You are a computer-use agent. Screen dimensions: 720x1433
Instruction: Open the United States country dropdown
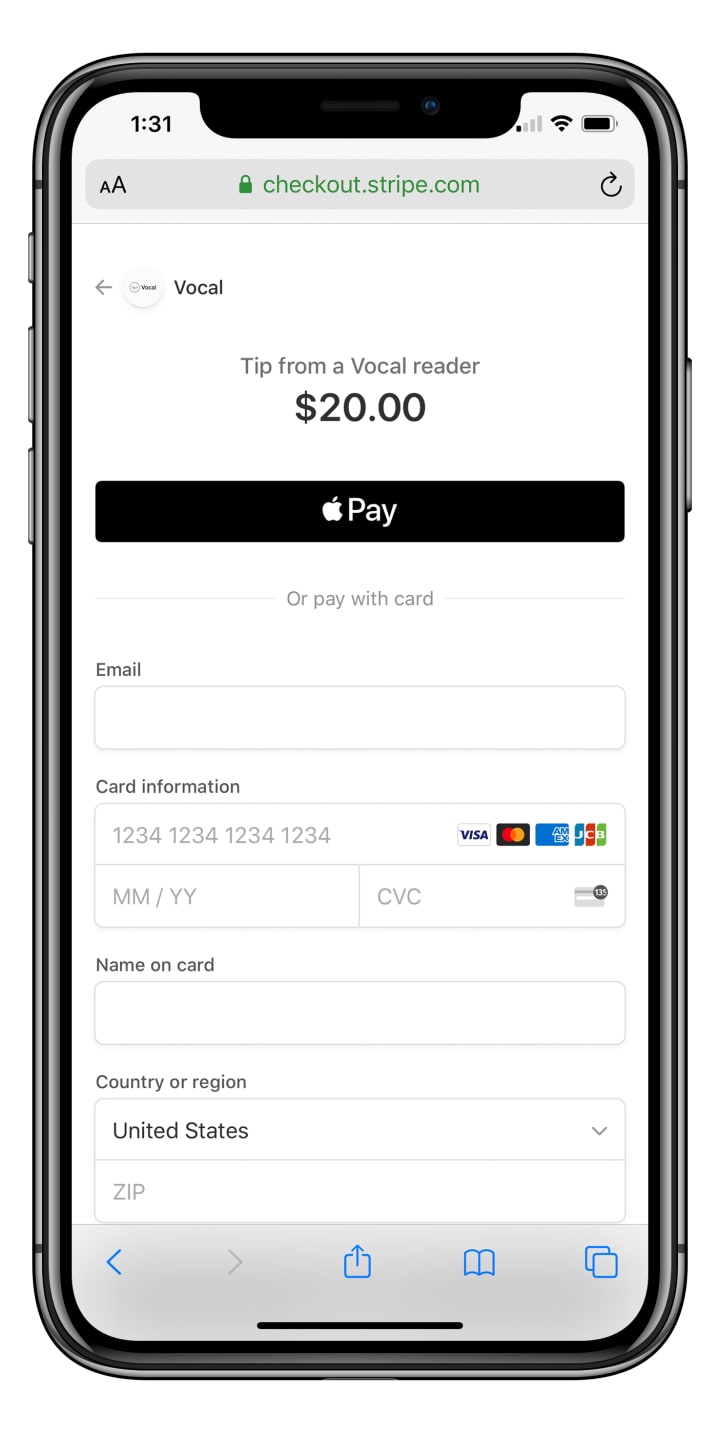click(360, 1130)
